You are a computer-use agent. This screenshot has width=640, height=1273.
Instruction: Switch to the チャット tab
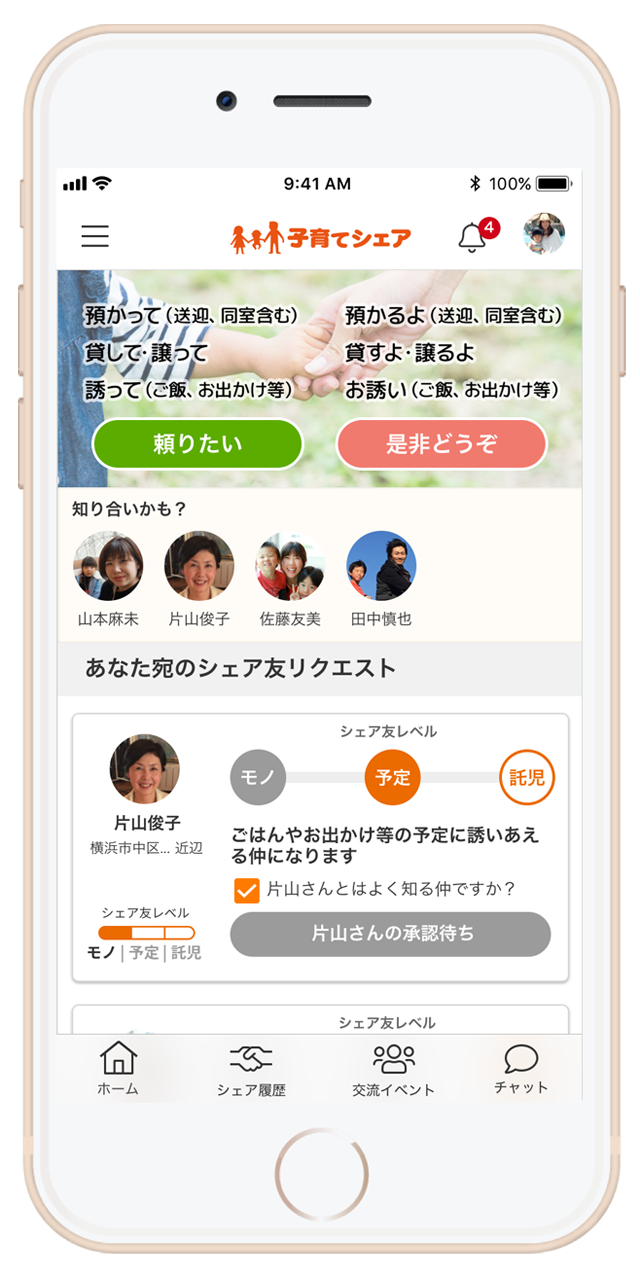[x=521, y=1068]
